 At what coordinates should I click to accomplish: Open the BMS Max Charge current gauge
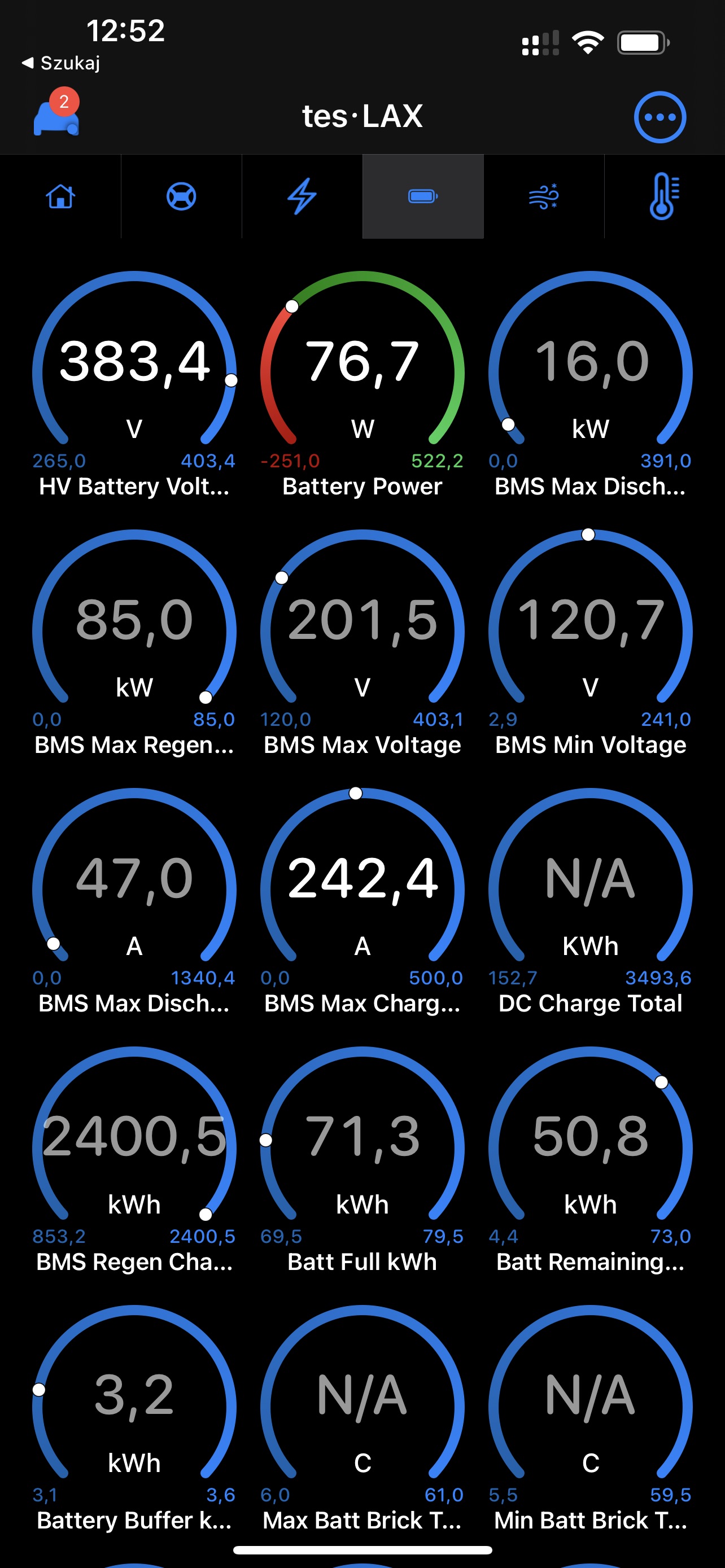pos(362,902)
